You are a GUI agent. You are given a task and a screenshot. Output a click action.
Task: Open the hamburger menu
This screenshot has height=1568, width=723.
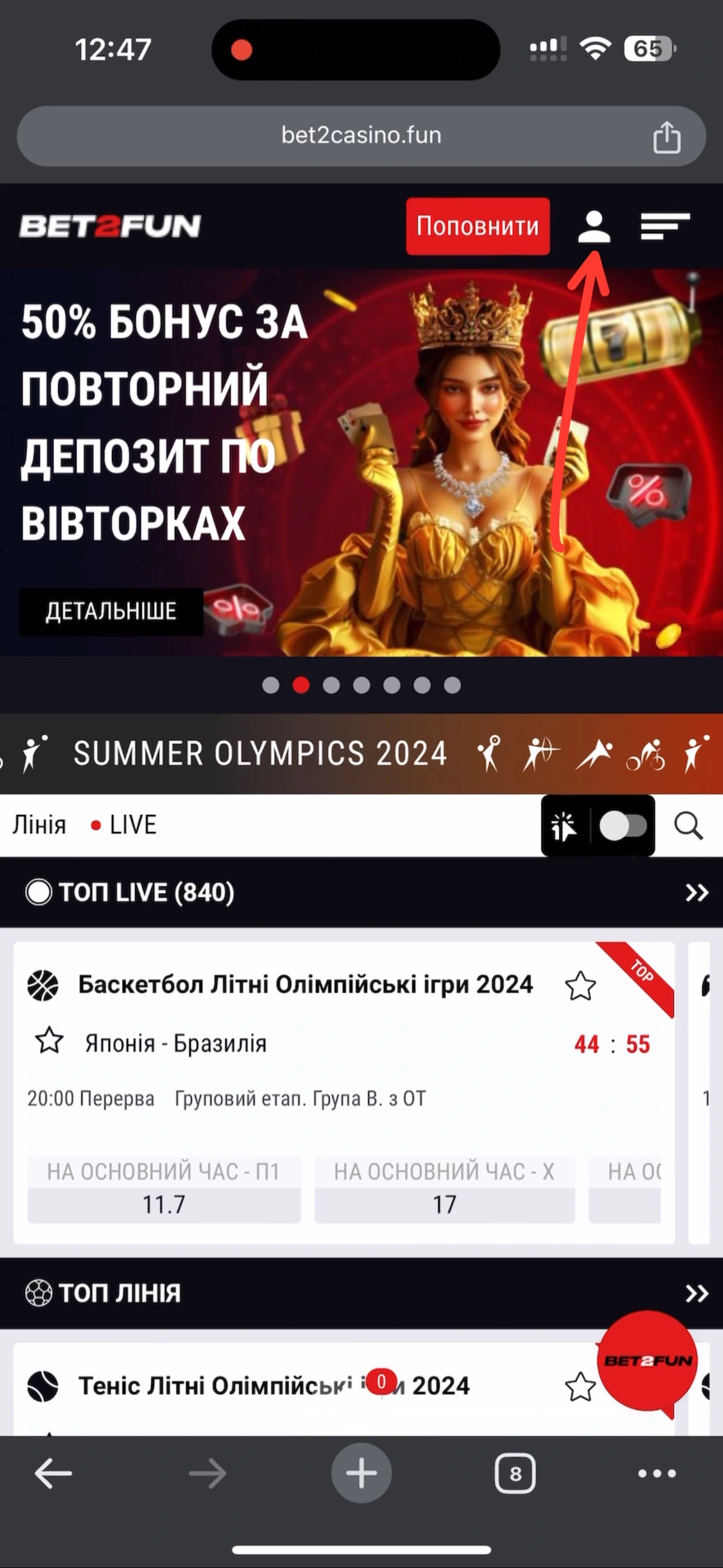[665, 227]
